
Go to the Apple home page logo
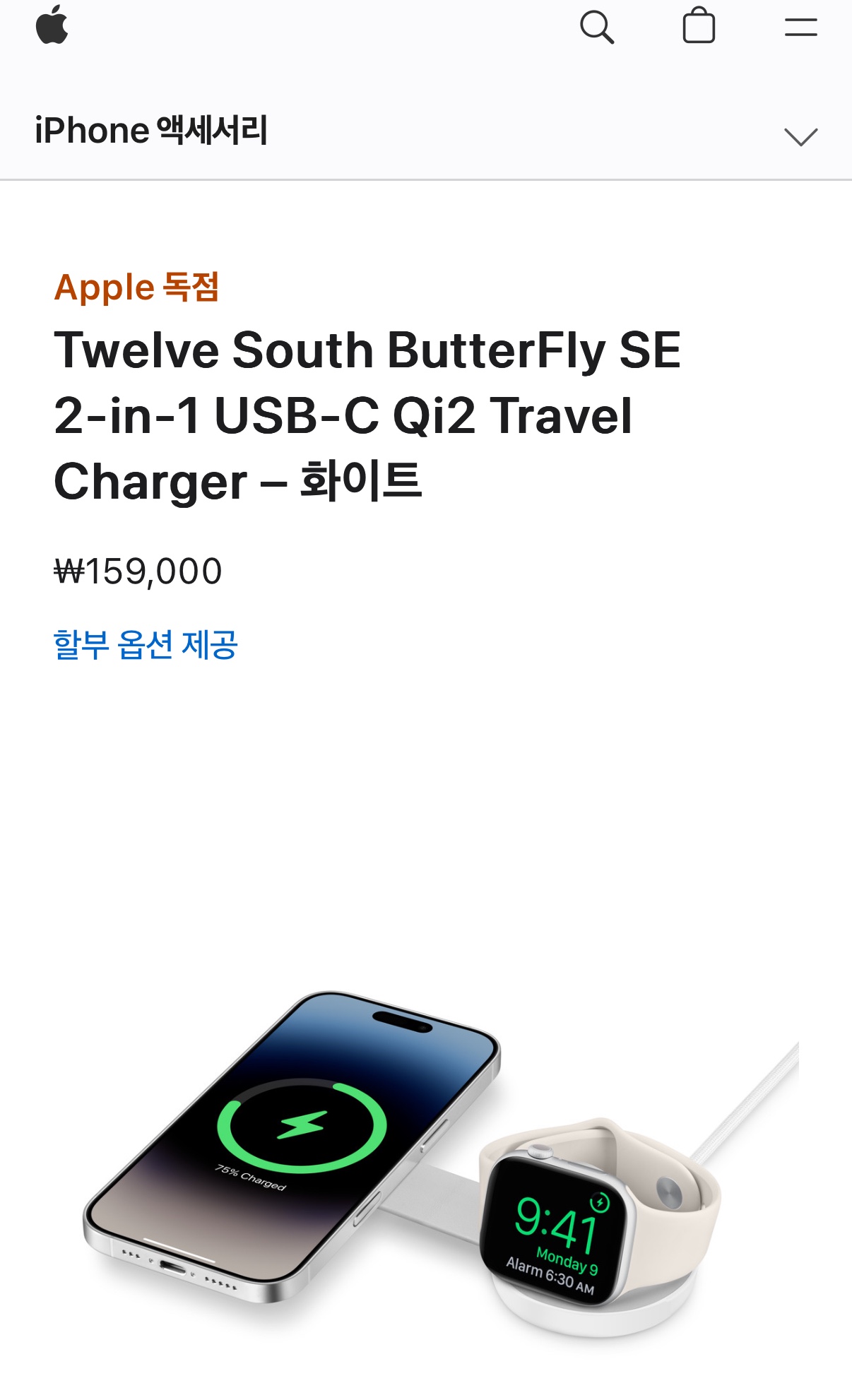[52, 25]
